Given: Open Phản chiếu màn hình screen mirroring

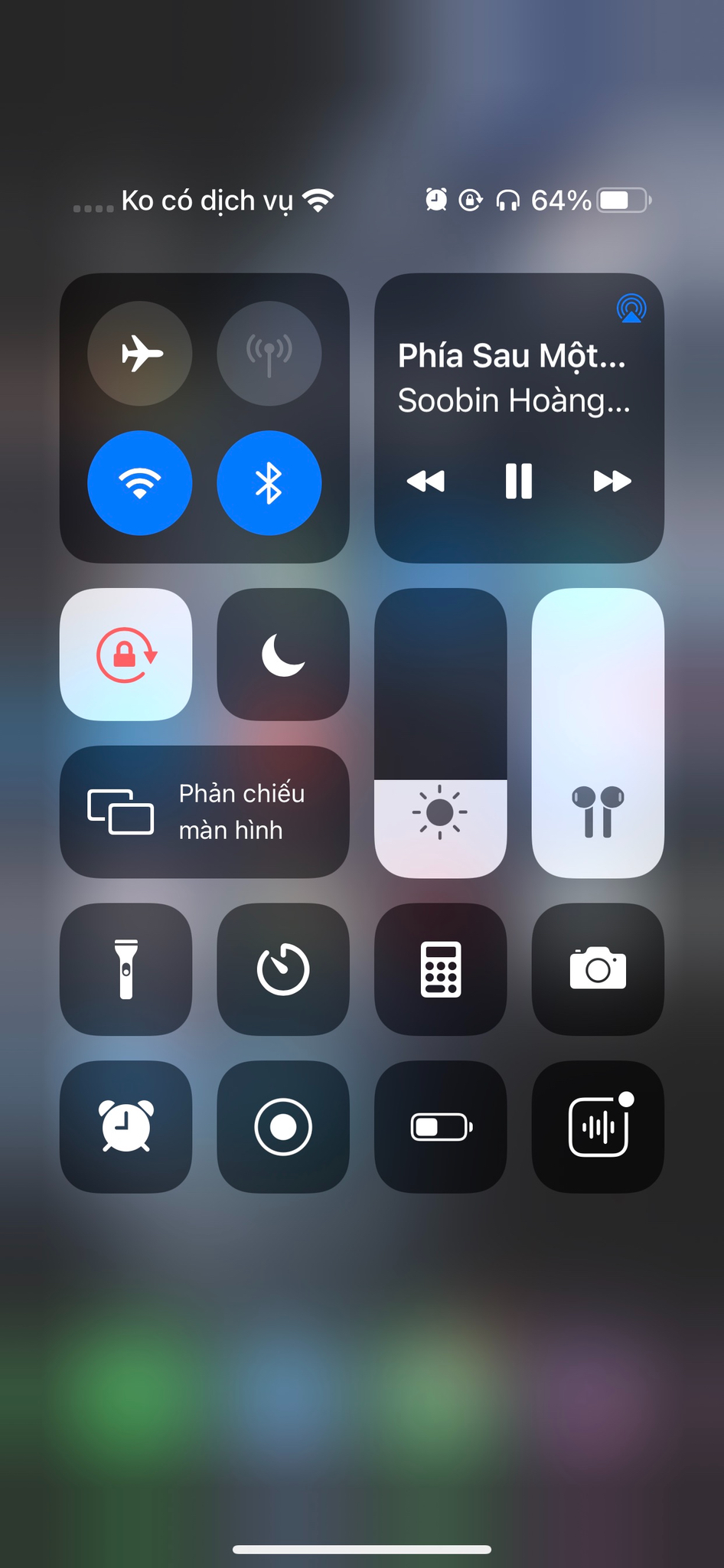Looking at the screenshot, I should 204,812.
